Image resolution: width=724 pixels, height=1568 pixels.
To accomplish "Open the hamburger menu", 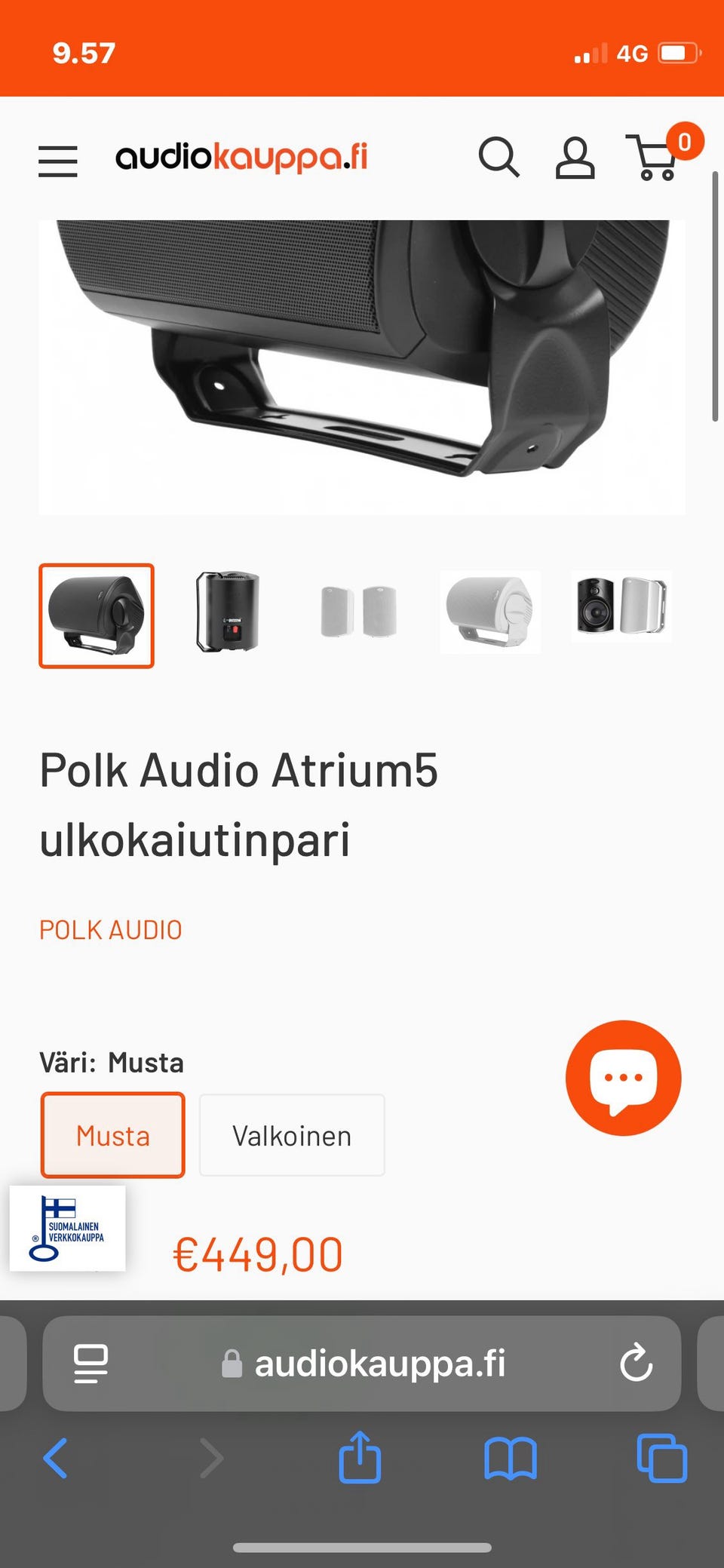I will [58, 161].
